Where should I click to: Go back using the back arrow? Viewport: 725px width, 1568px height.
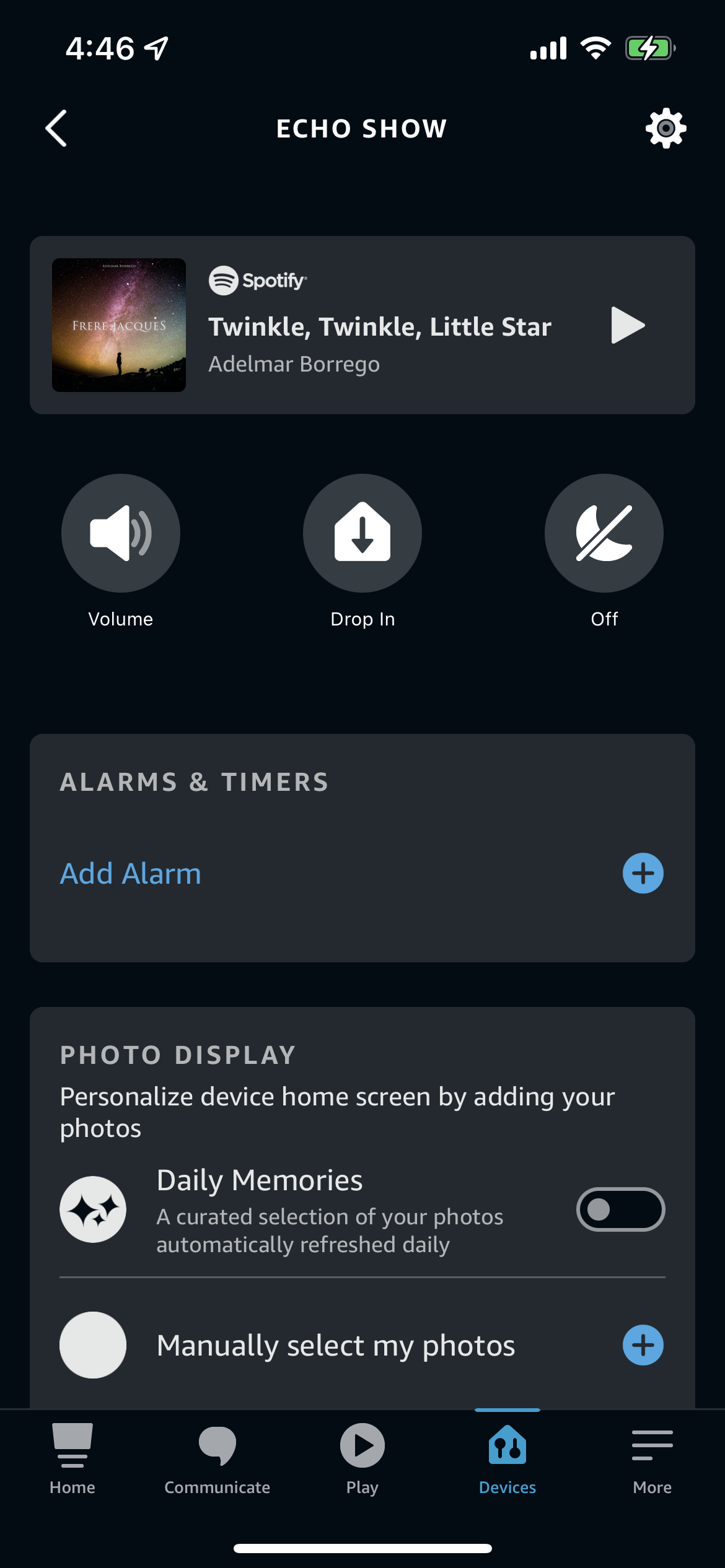[x=56, y=129]
